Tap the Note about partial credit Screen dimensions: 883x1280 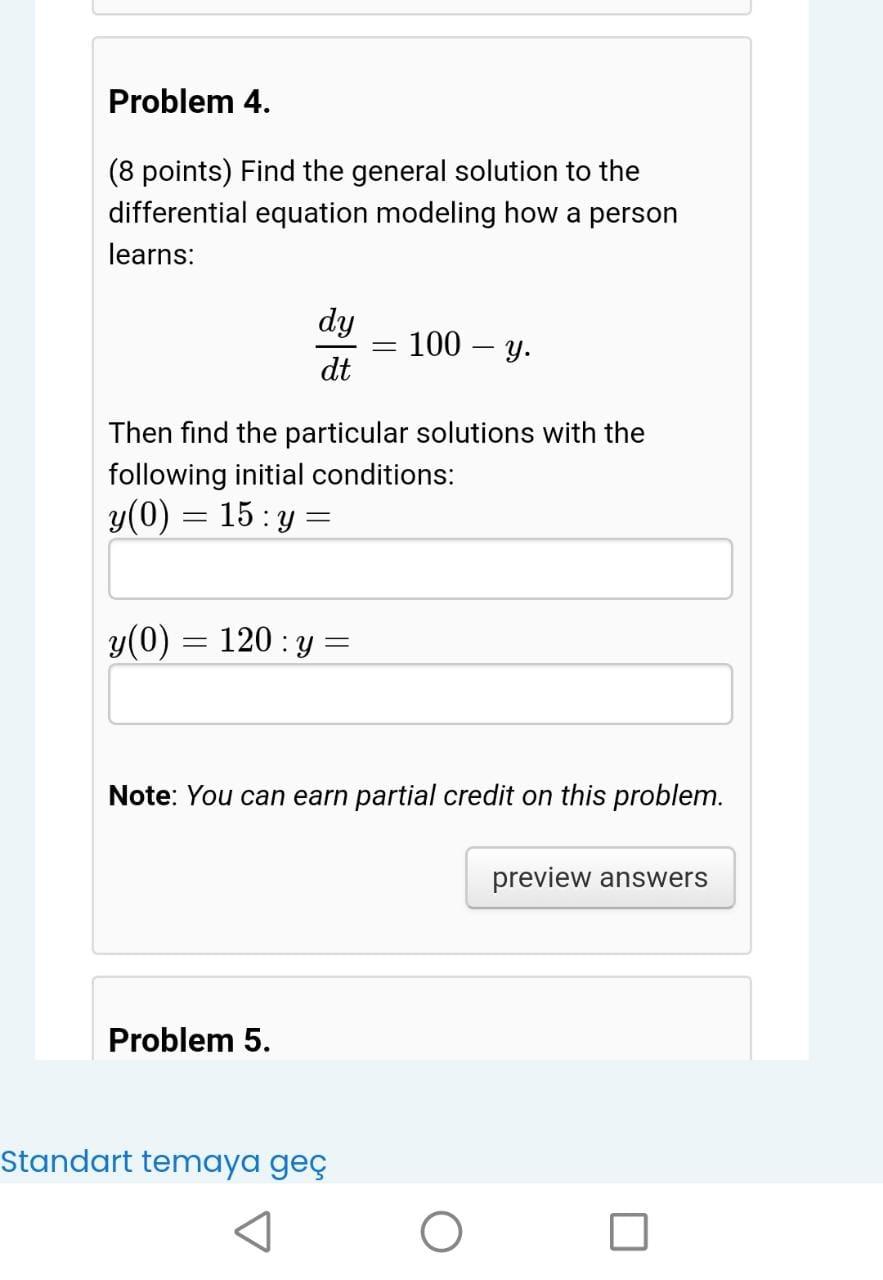pos(415,795)
